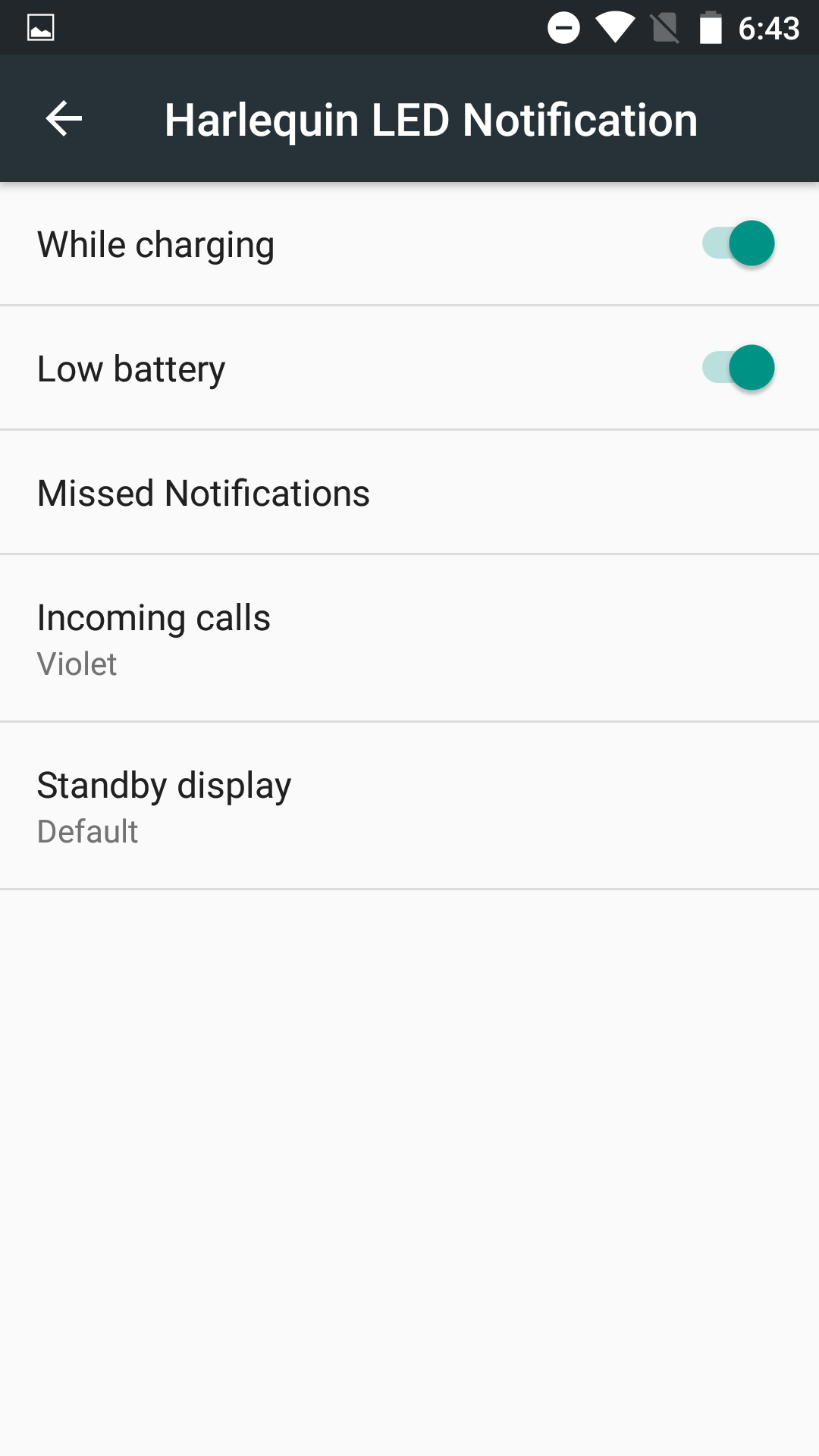Disable the Low battery LED toggle
The height and width of the screenshot is (1456, 819).
pyautogui.click(x=738, y=368)
